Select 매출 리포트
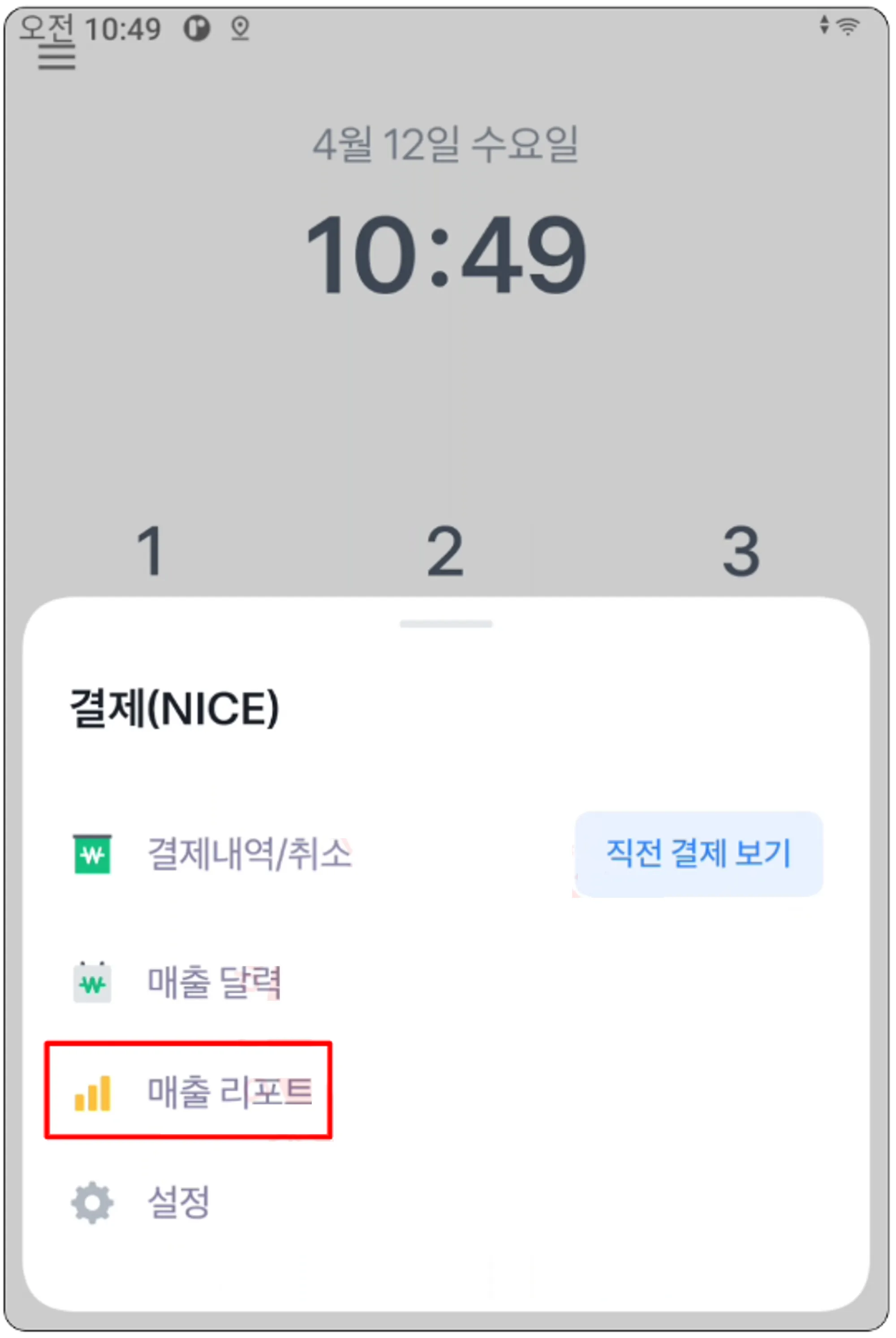The width and height of the screenshot is (896, 1338). pos(230,1091)
